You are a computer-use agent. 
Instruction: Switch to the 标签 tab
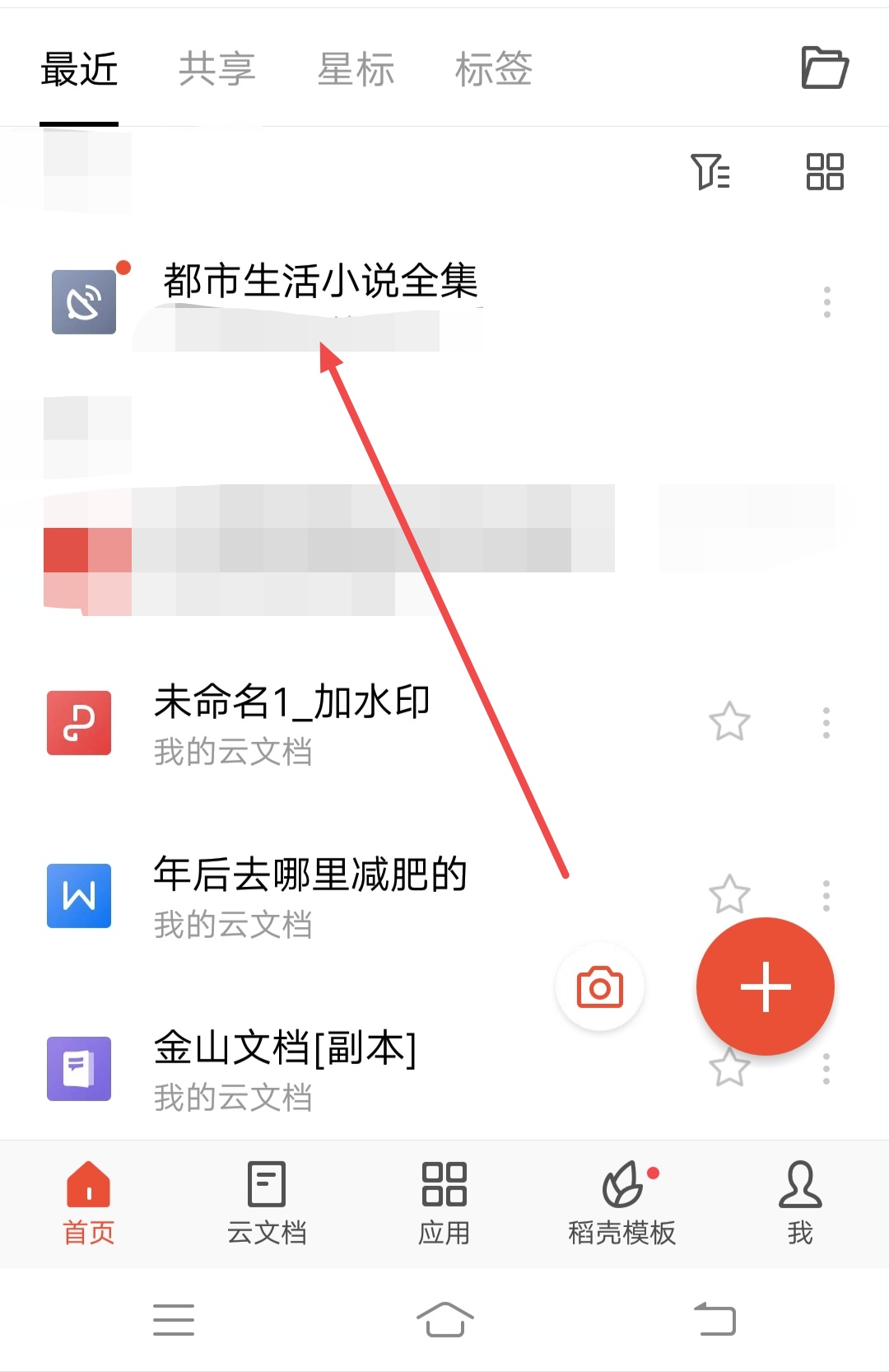coord(493,69)
